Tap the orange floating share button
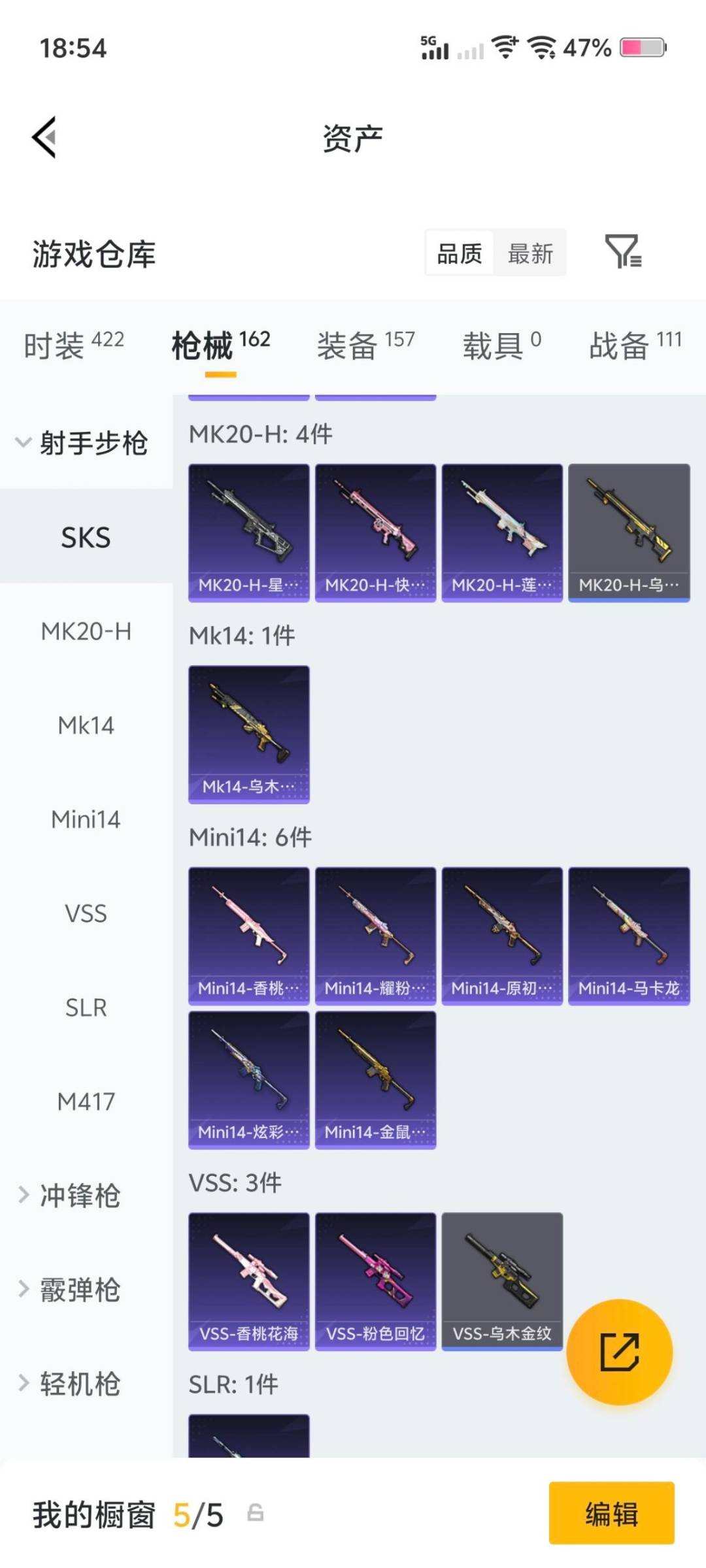 point(619,1352)
